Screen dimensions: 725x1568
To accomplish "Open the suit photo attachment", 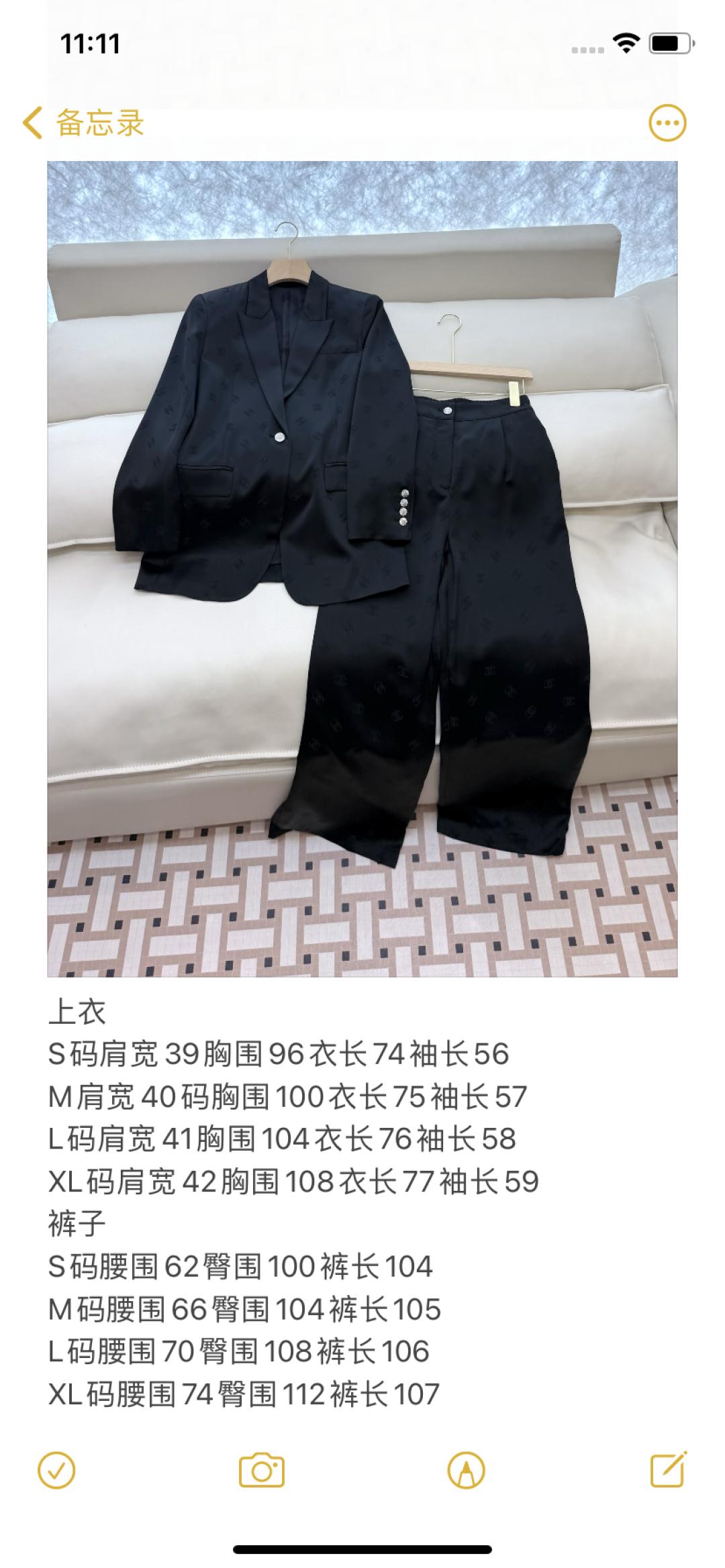I will (x=362, y=569).
